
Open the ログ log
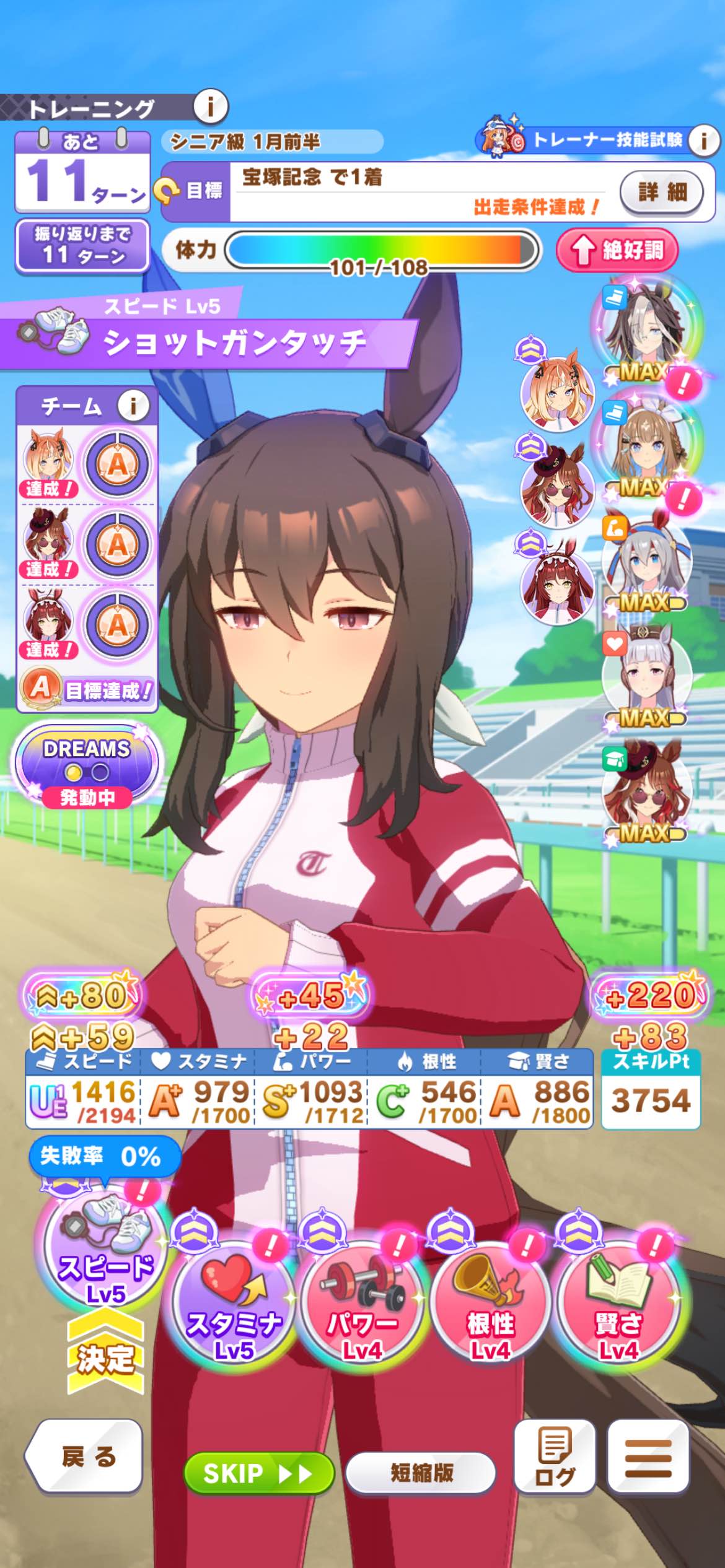[x=555, y=1457]
